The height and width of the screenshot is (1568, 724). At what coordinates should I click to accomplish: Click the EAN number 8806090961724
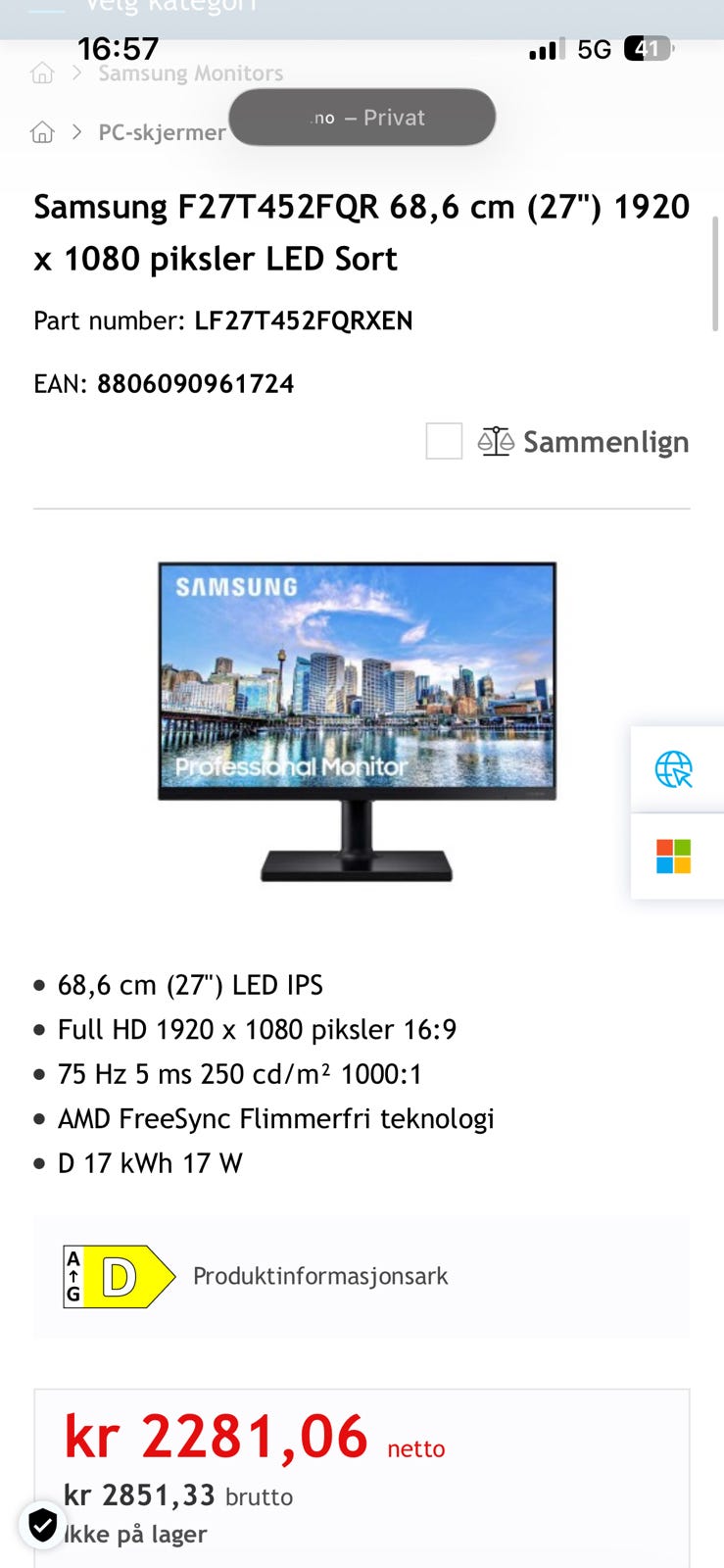click(196, 383)
